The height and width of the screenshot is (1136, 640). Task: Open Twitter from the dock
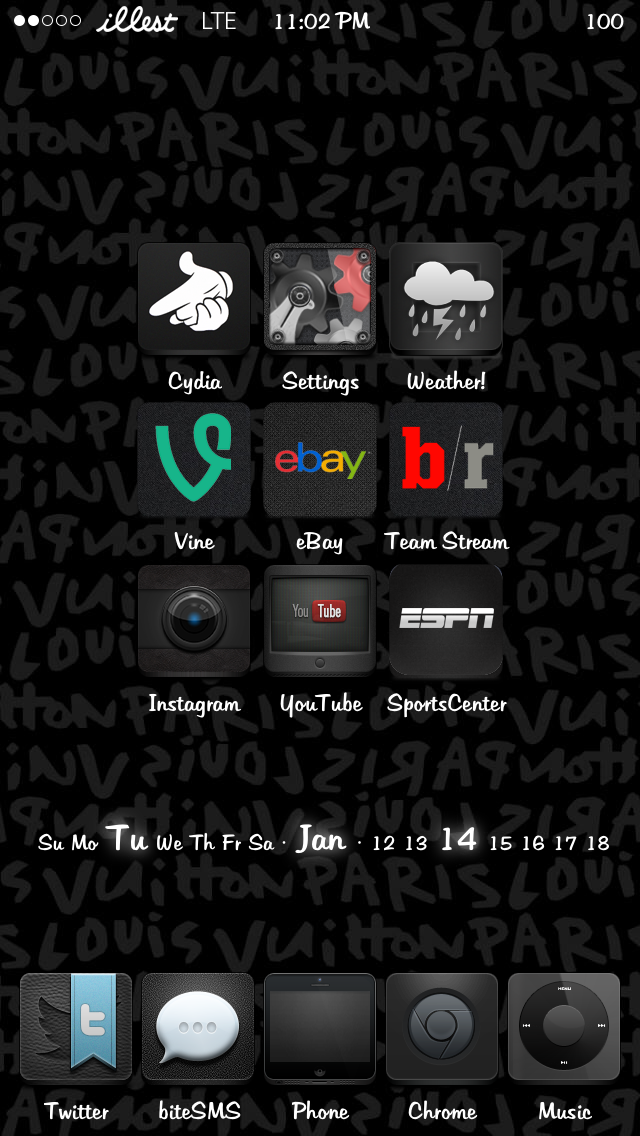[x=76, y=1027]
